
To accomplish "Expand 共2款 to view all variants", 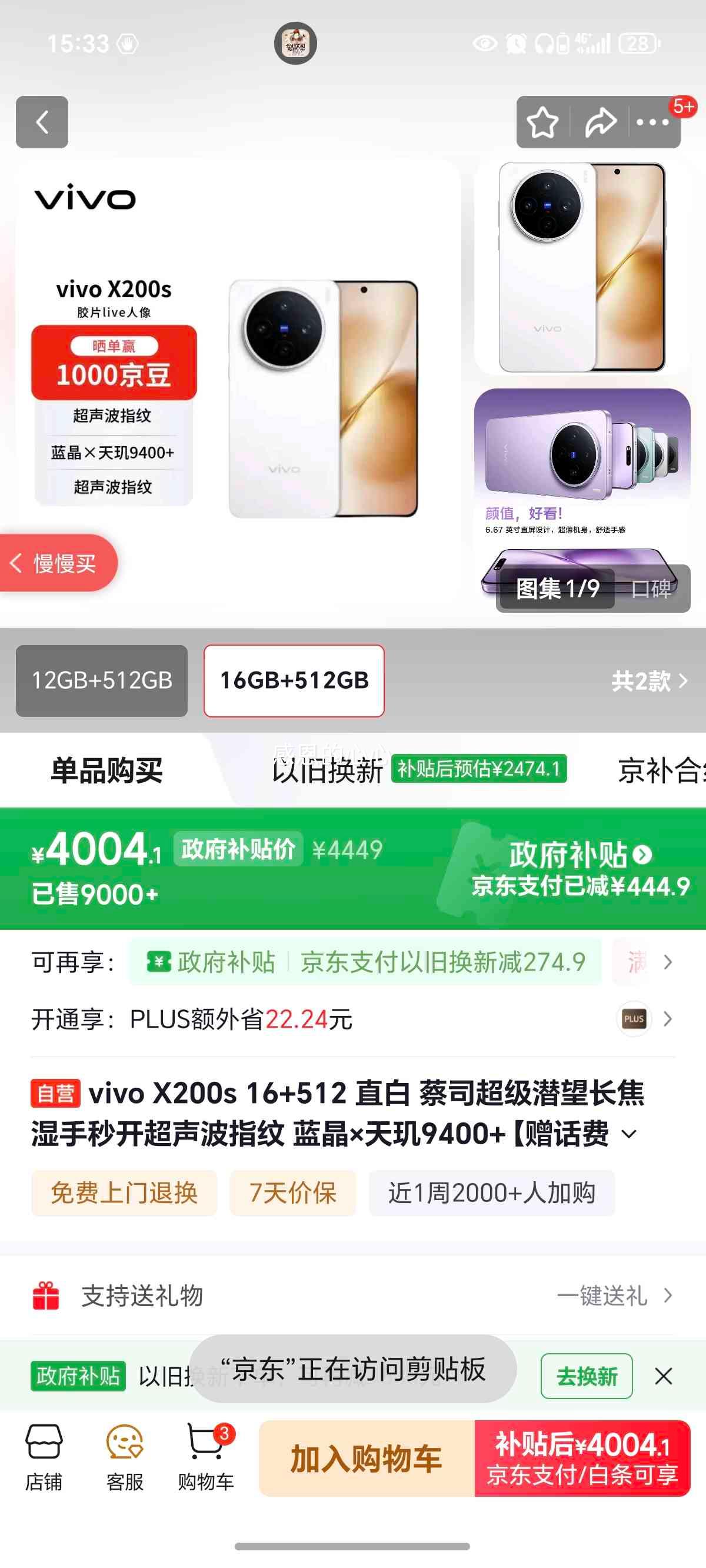I will pyautogui.click(x=649, y=681).
